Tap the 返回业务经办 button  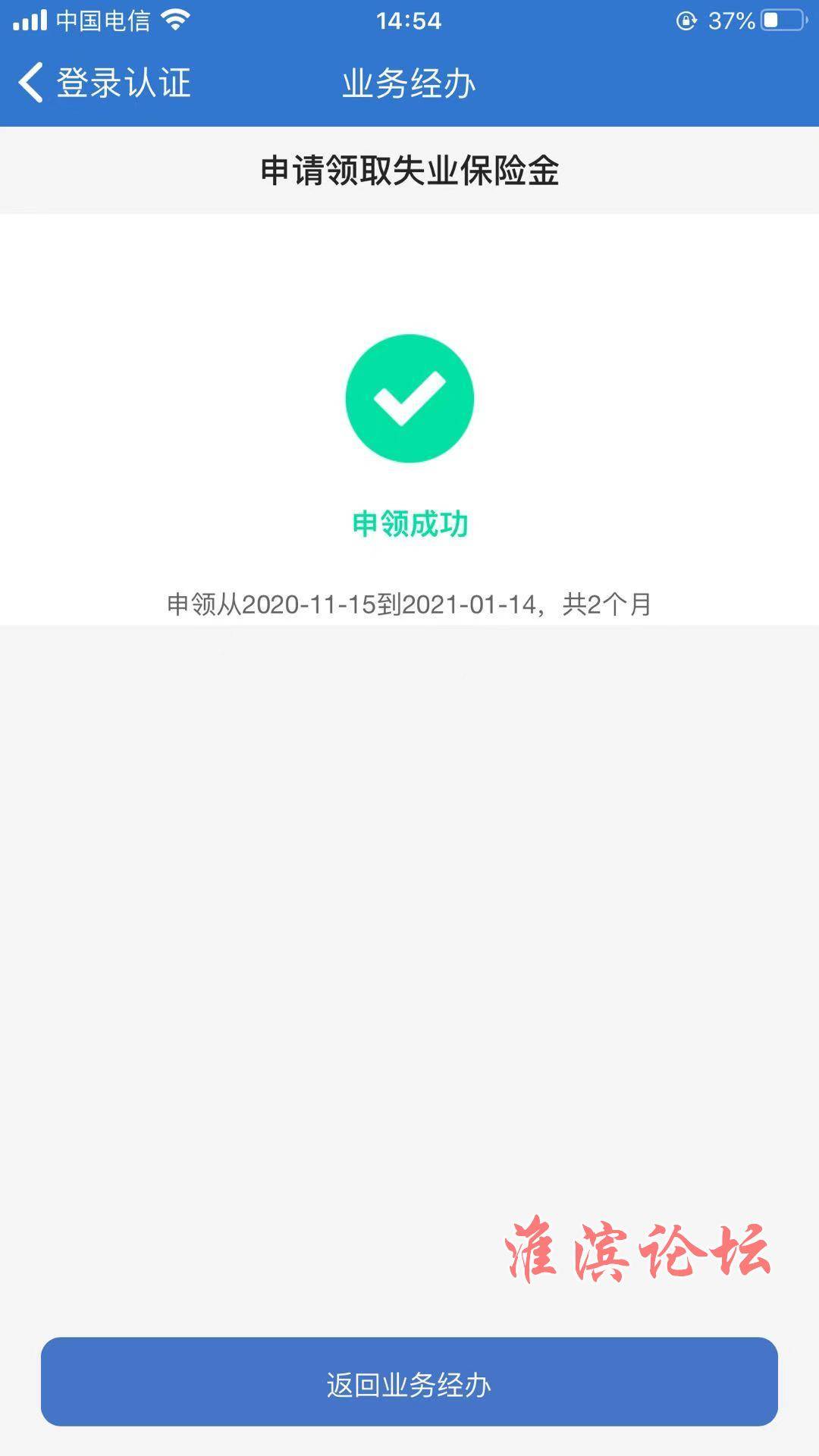(409, 1382)
